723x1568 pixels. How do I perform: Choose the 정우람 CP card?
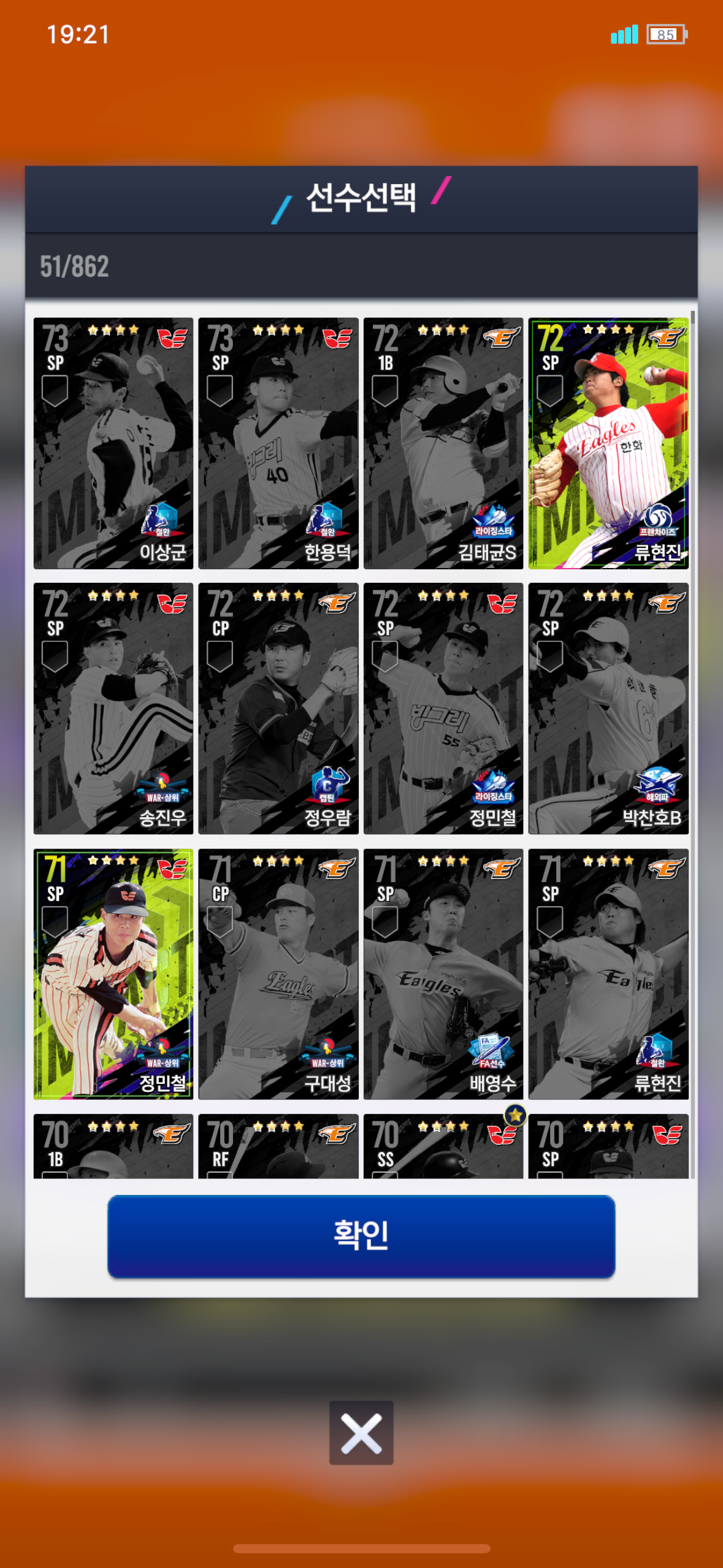point(278,709)
